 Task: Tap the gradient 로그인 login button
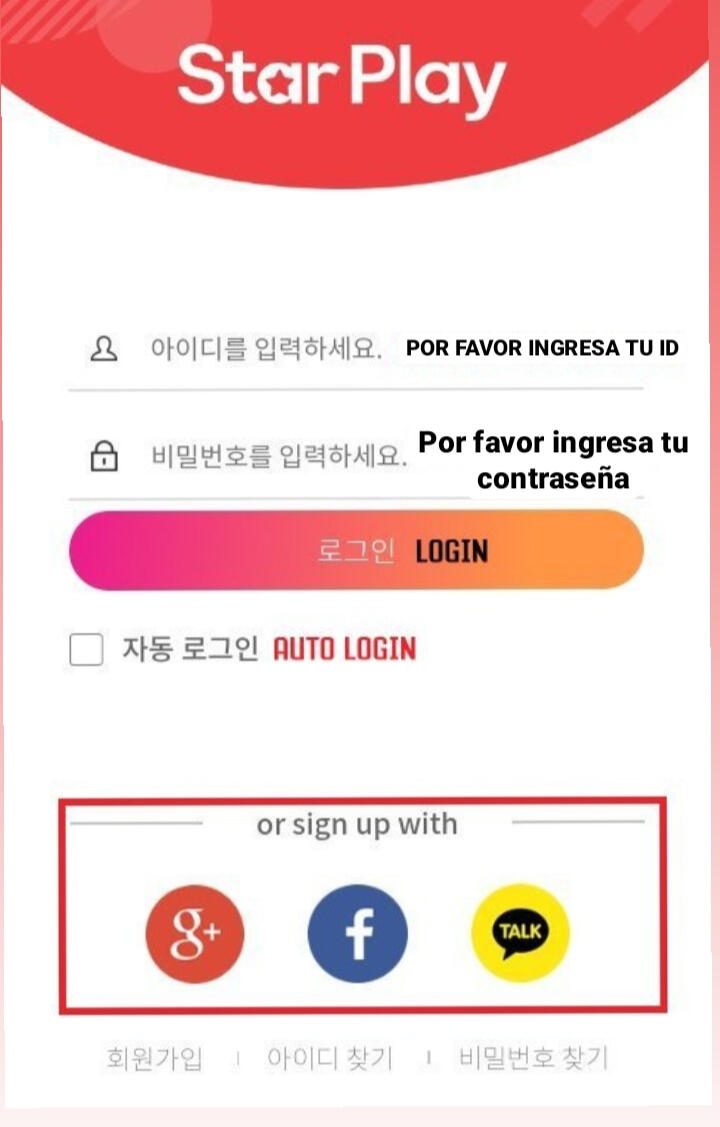click(356, 550)
